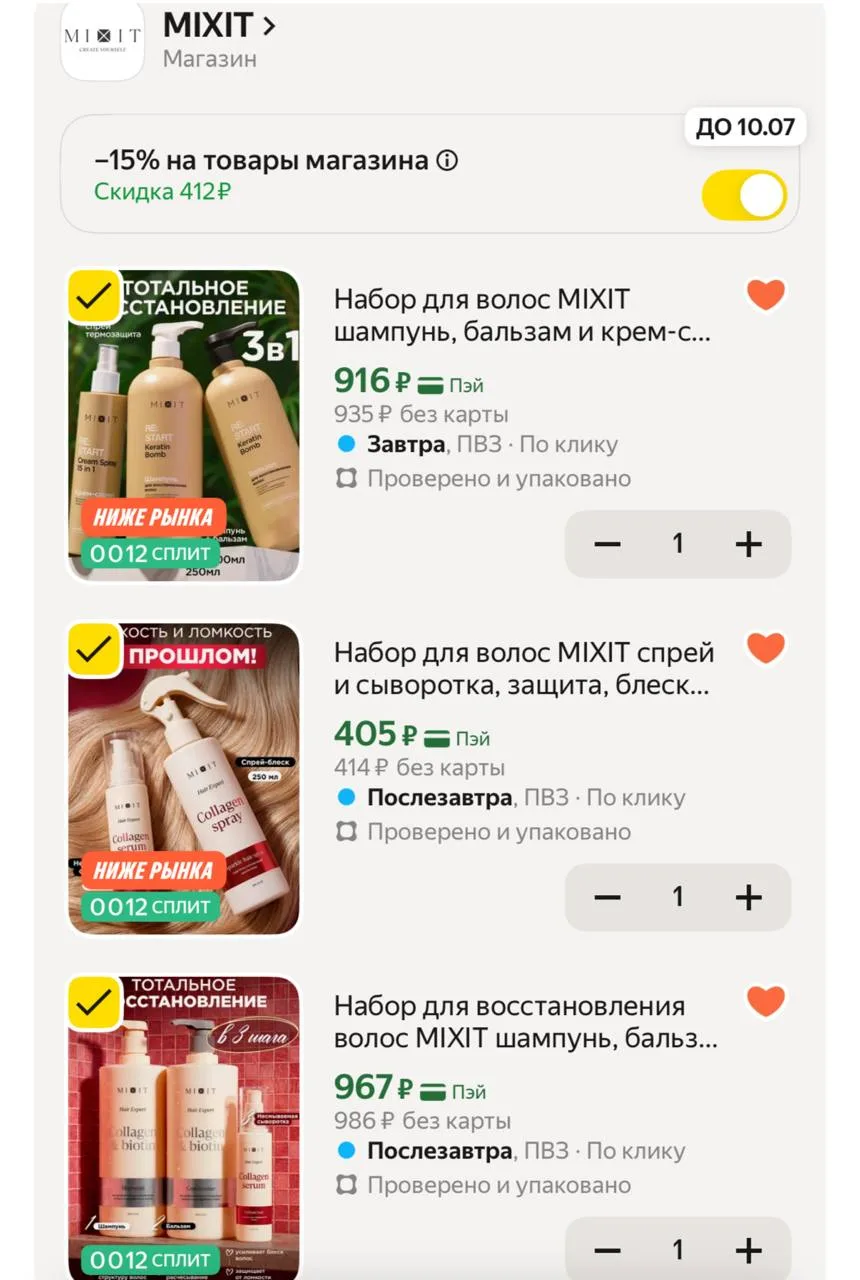Decrease quantity of the 967 ₽ set

[608, 1250]
